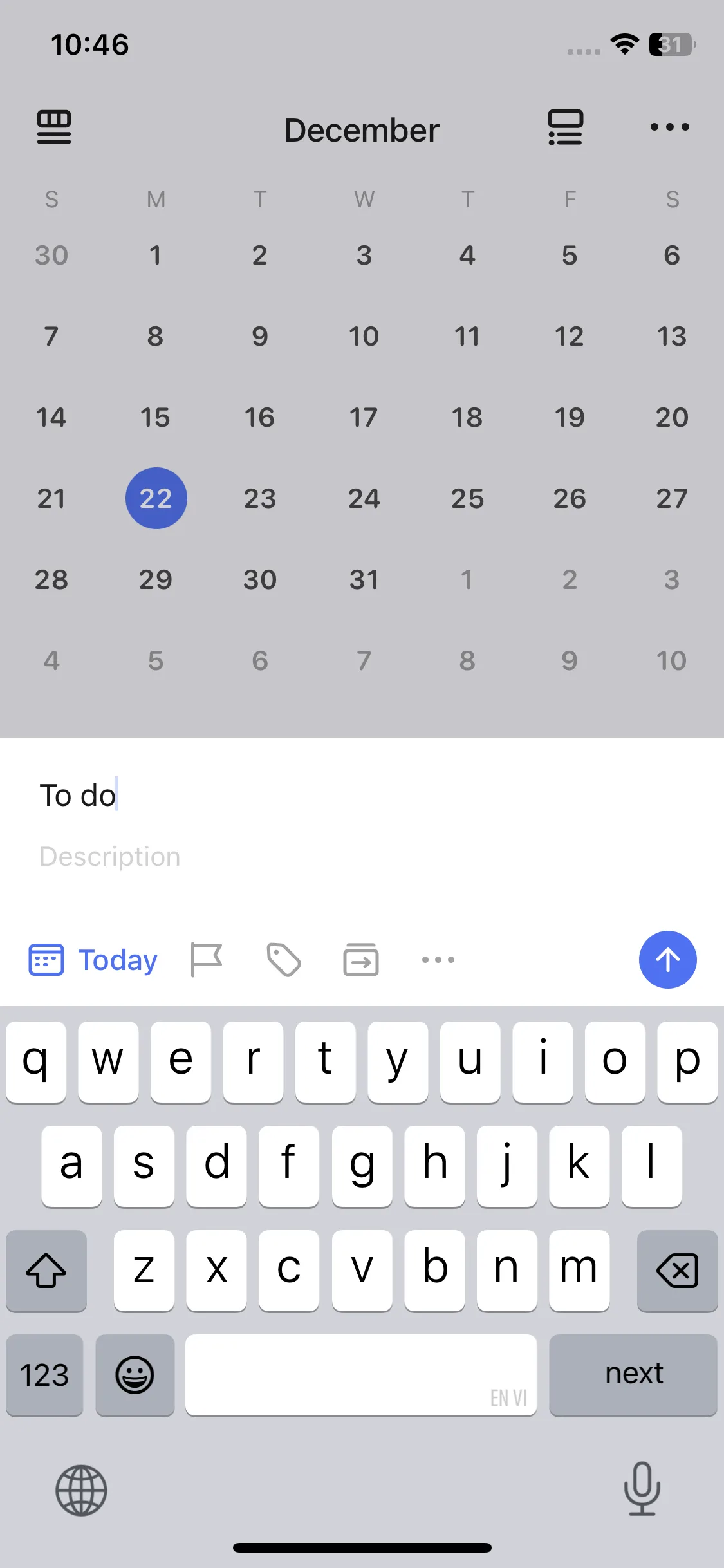Screen dimensions: 724x1568
Task: Choose December 15 in the calendar
Action: coord(156,418)
